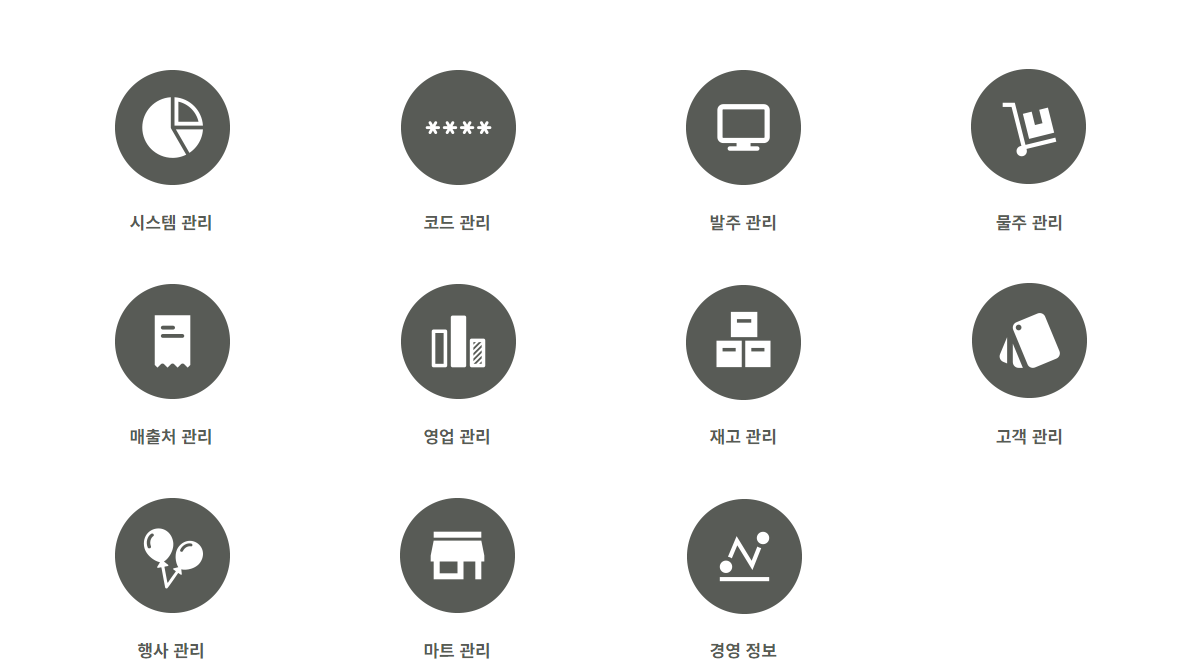Tap the 매출처 관리 receipt icon
This screenshot has height=664, width=1190.
tap(172, 342)
